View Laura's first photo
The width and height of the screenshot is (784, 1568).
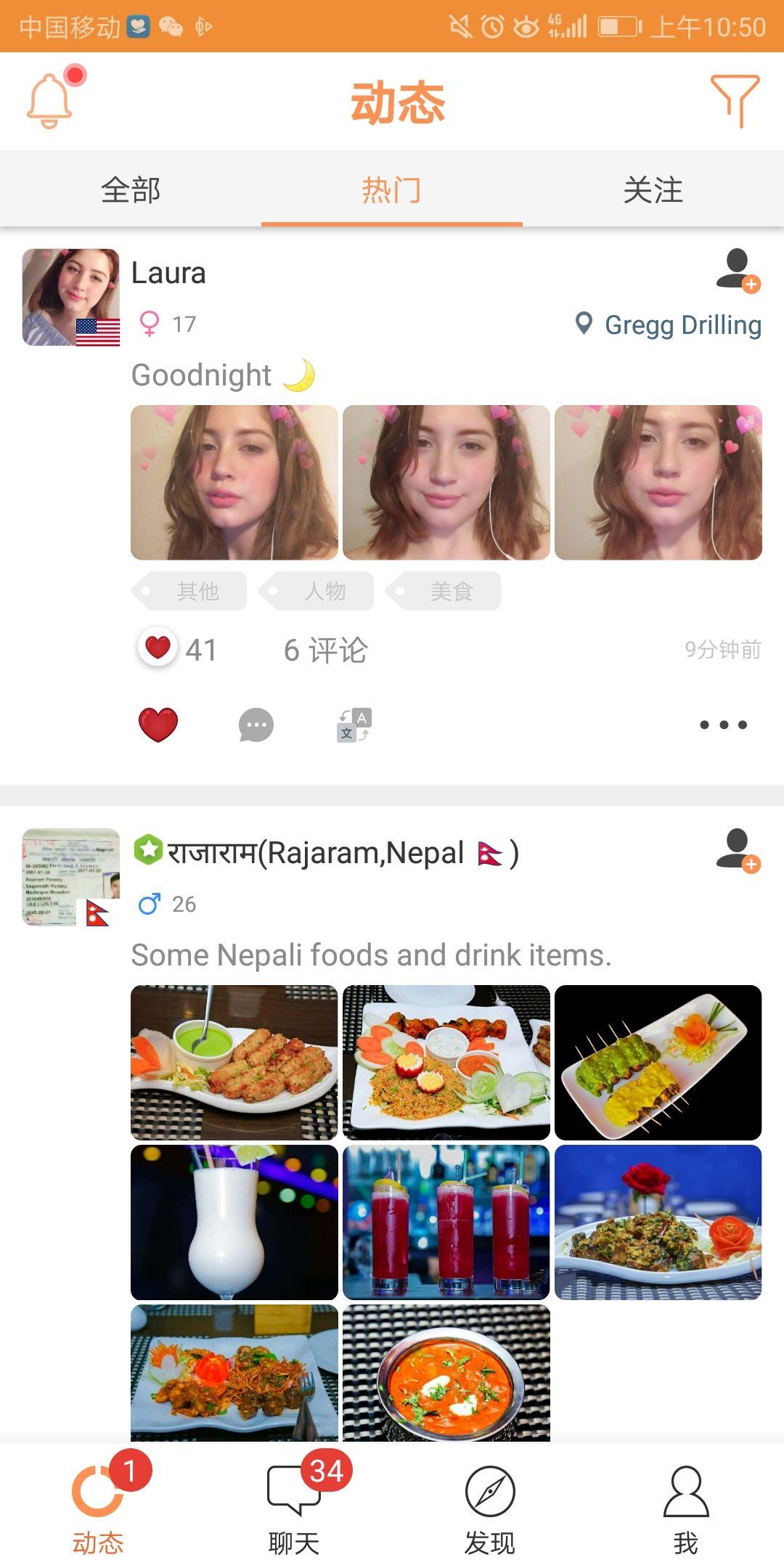coord(234,483)
